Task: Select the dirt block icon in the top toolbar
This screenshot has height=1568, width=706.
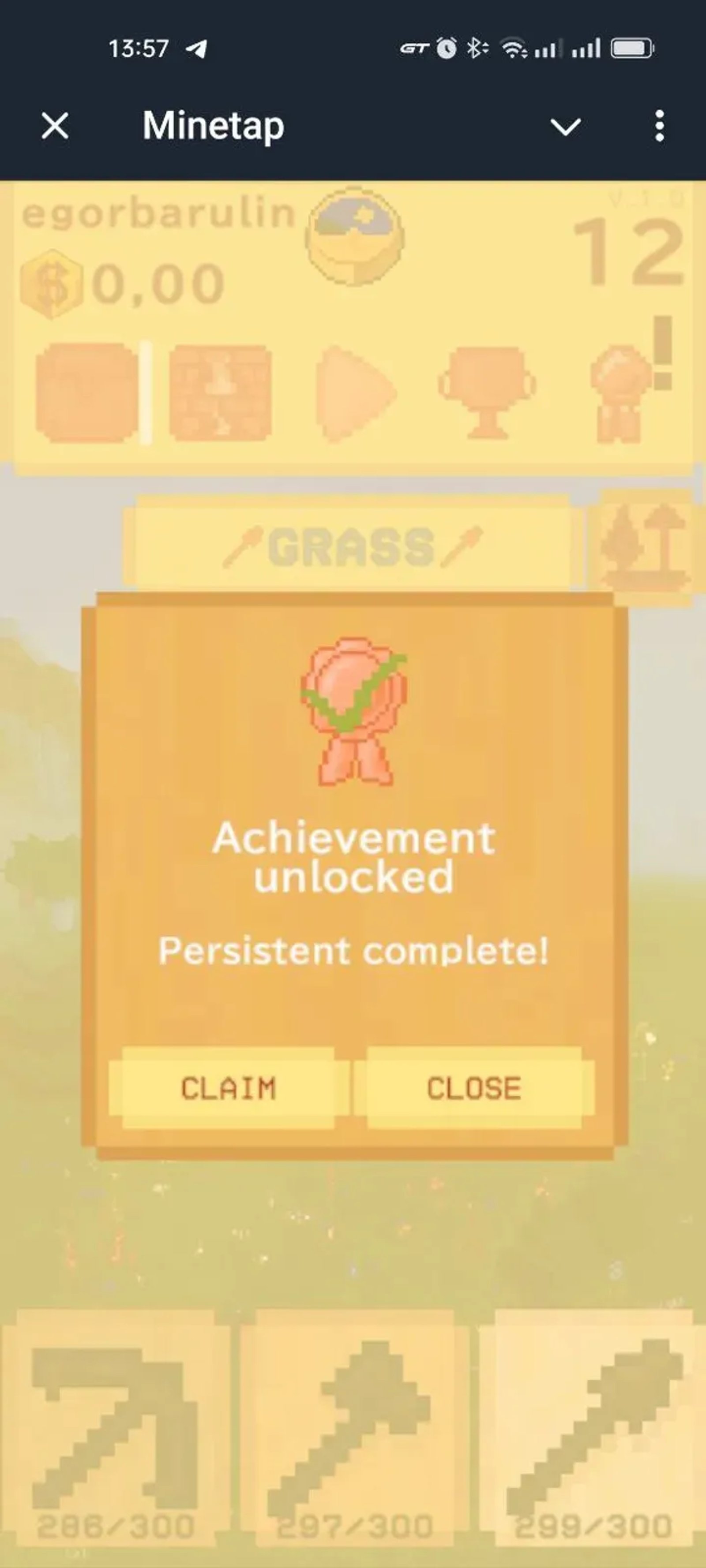Action: pos(85,392)
